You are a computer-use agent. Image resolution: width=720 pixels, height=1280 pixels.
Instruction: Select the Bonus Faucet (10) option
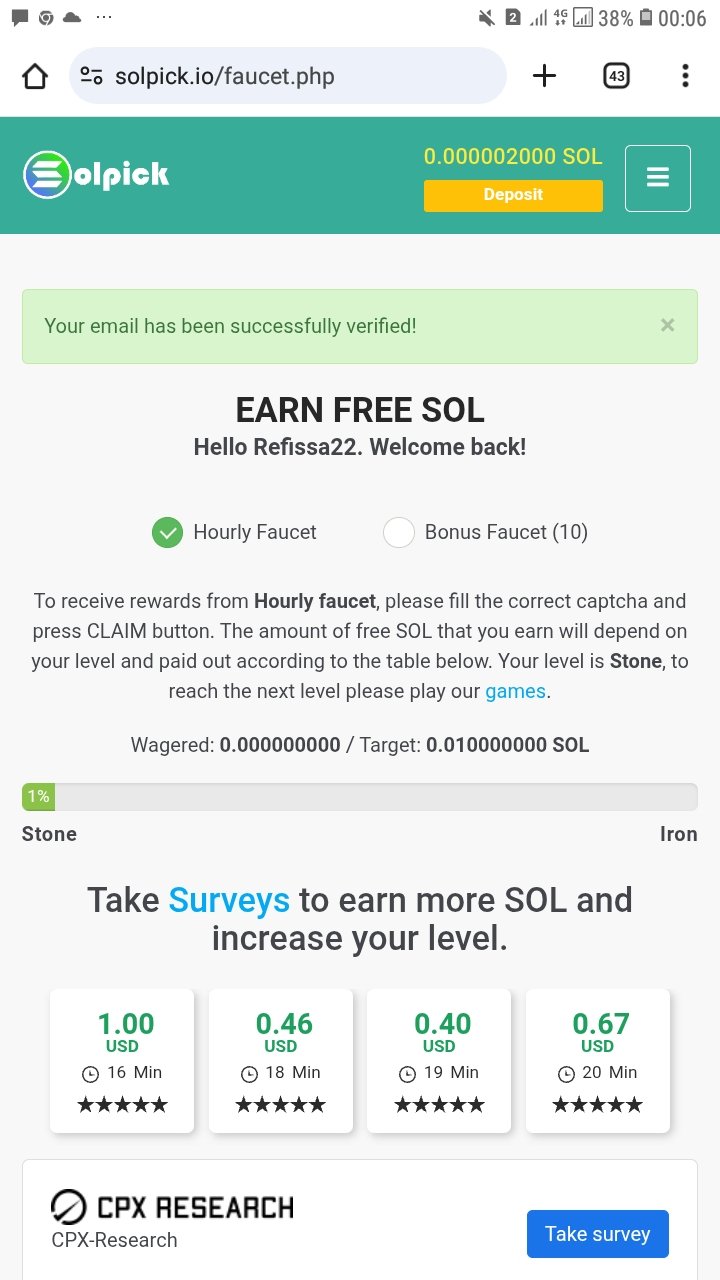[x=399, y=532]
